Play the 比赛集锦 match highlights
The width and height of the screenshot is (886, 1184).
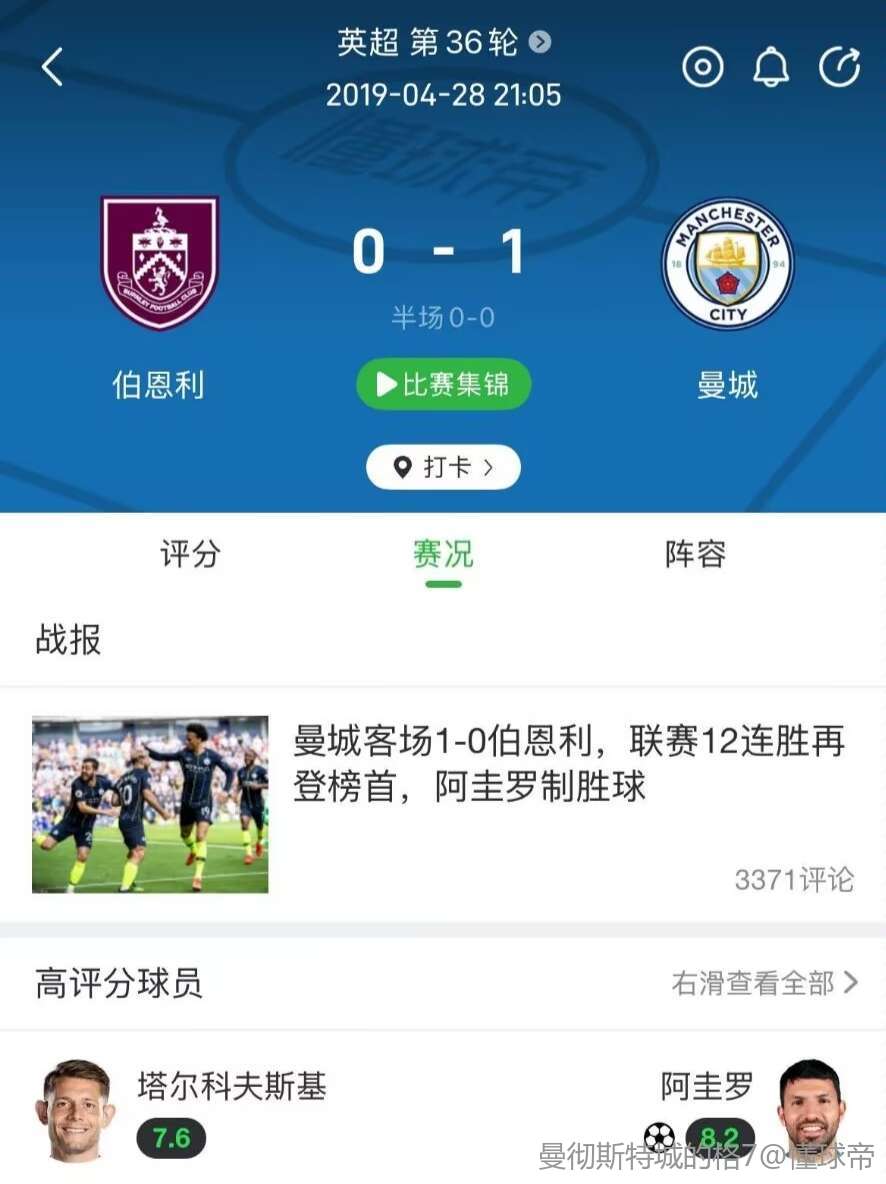tap(443, 384)
